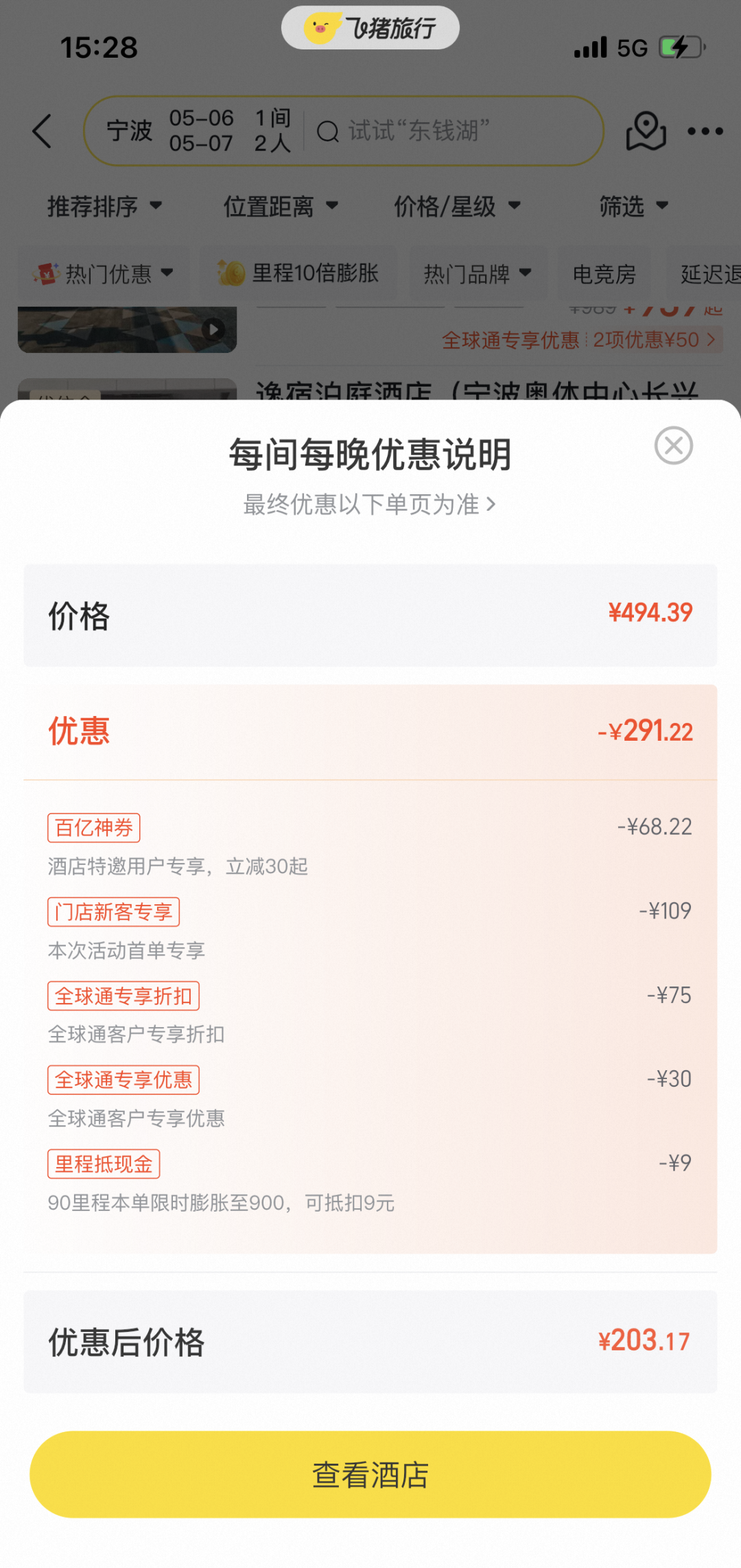Change the 05-06 to 05-07 dates

pos(201,131)
